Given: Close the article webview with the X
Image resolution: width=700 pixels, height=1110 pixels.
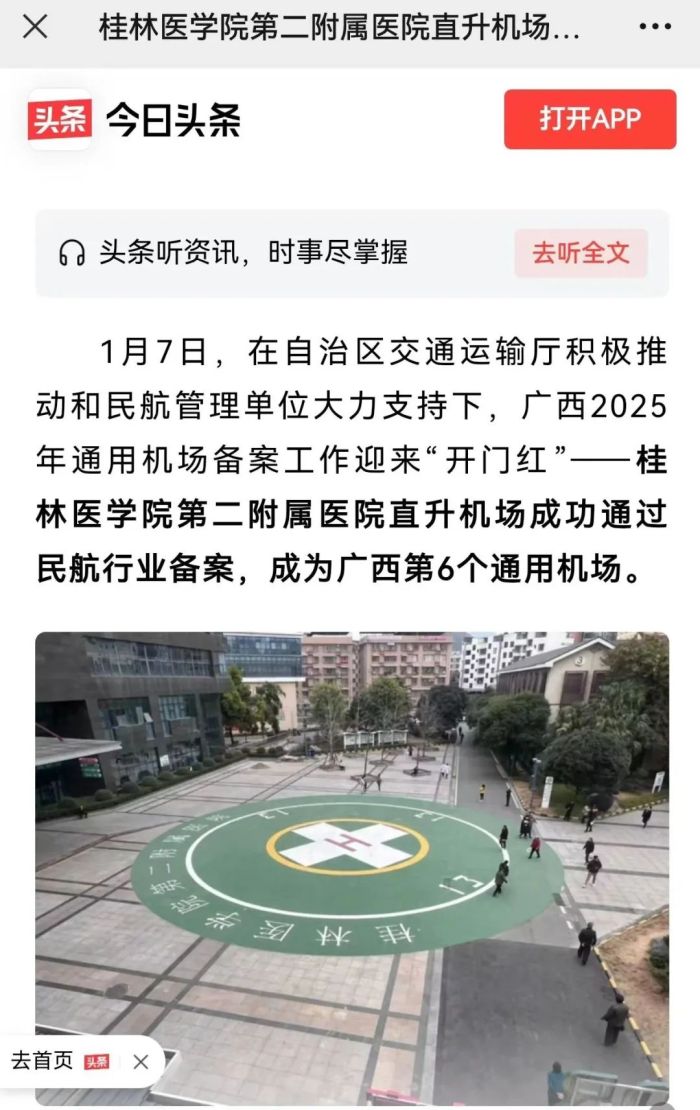Looking at the screenshot, I should [34, 28].
